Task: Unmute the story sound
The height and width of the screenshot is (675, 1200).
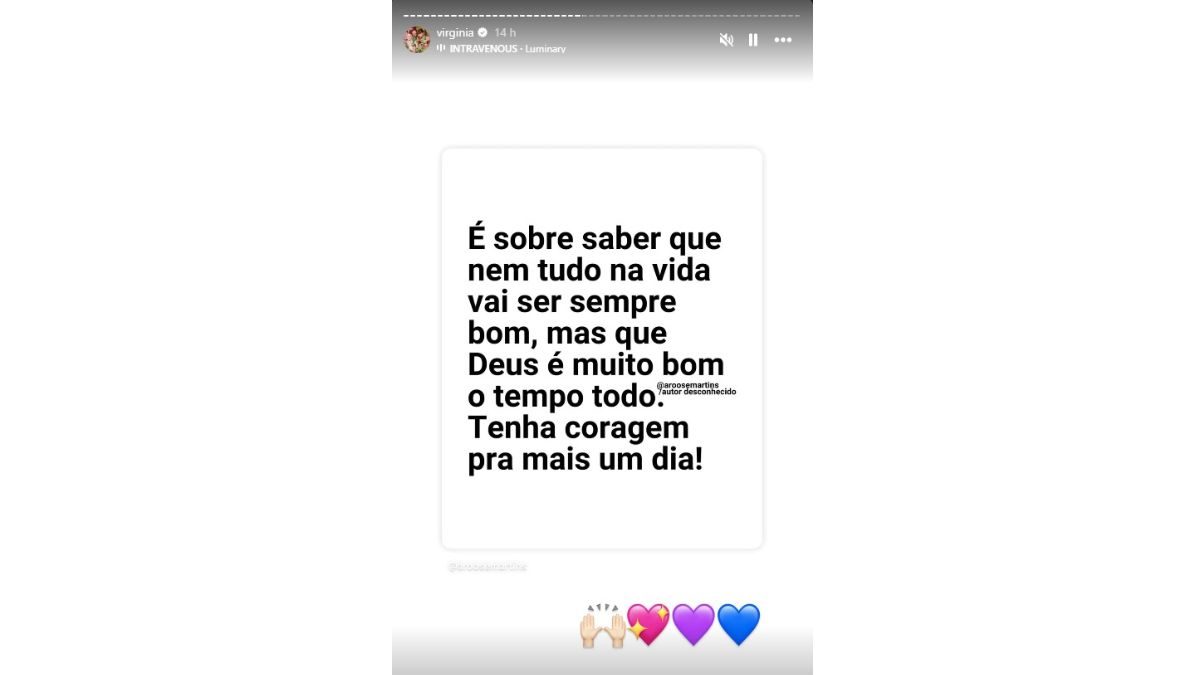Action: pyautogui.click(x=726, y=40)
